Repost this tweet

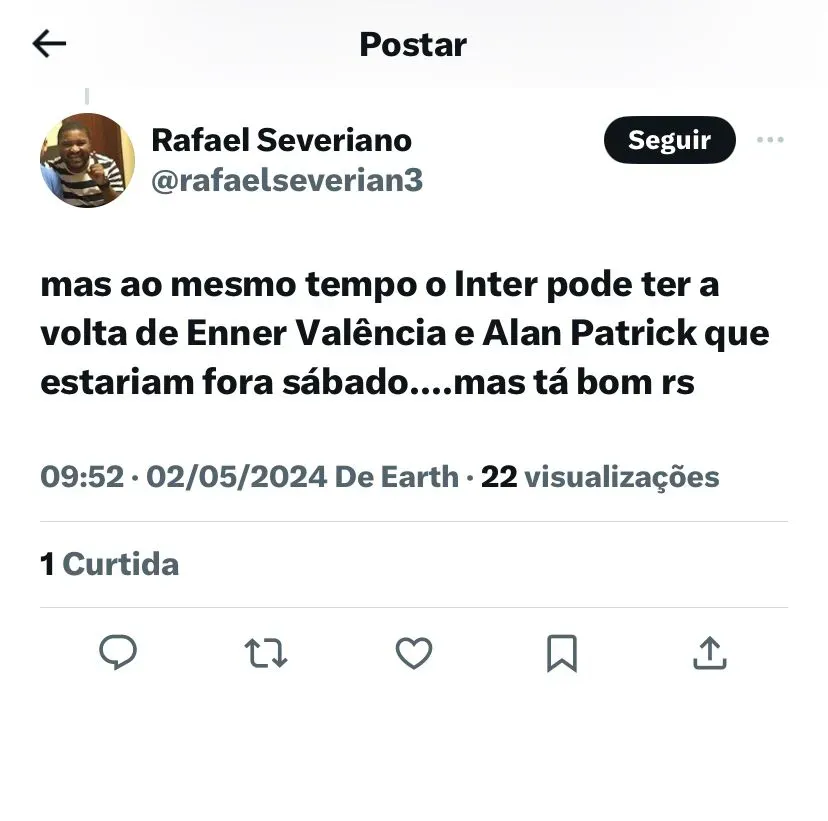click(266, 654)
